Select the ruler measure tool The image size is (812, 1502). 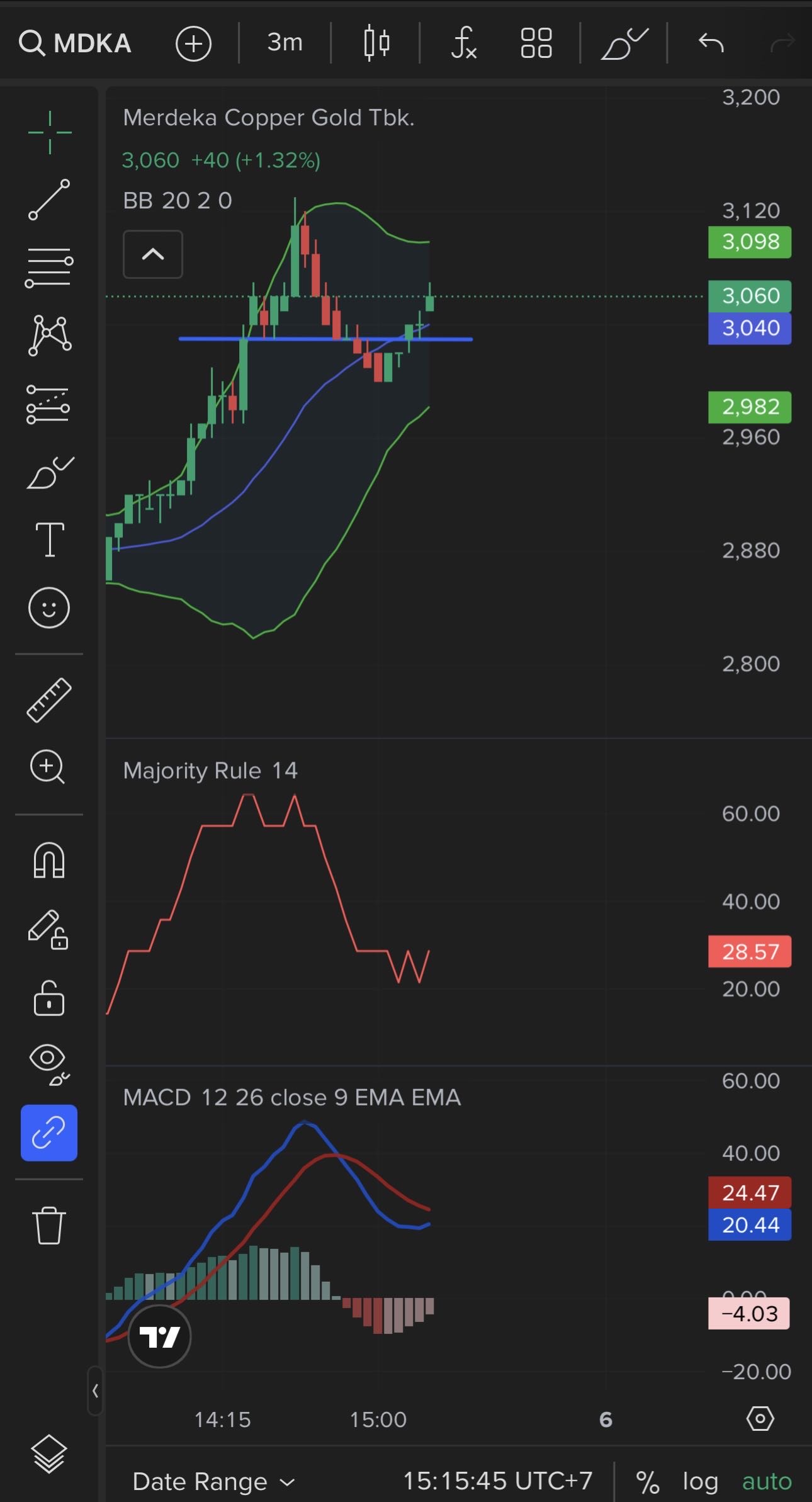pos(49,700)
